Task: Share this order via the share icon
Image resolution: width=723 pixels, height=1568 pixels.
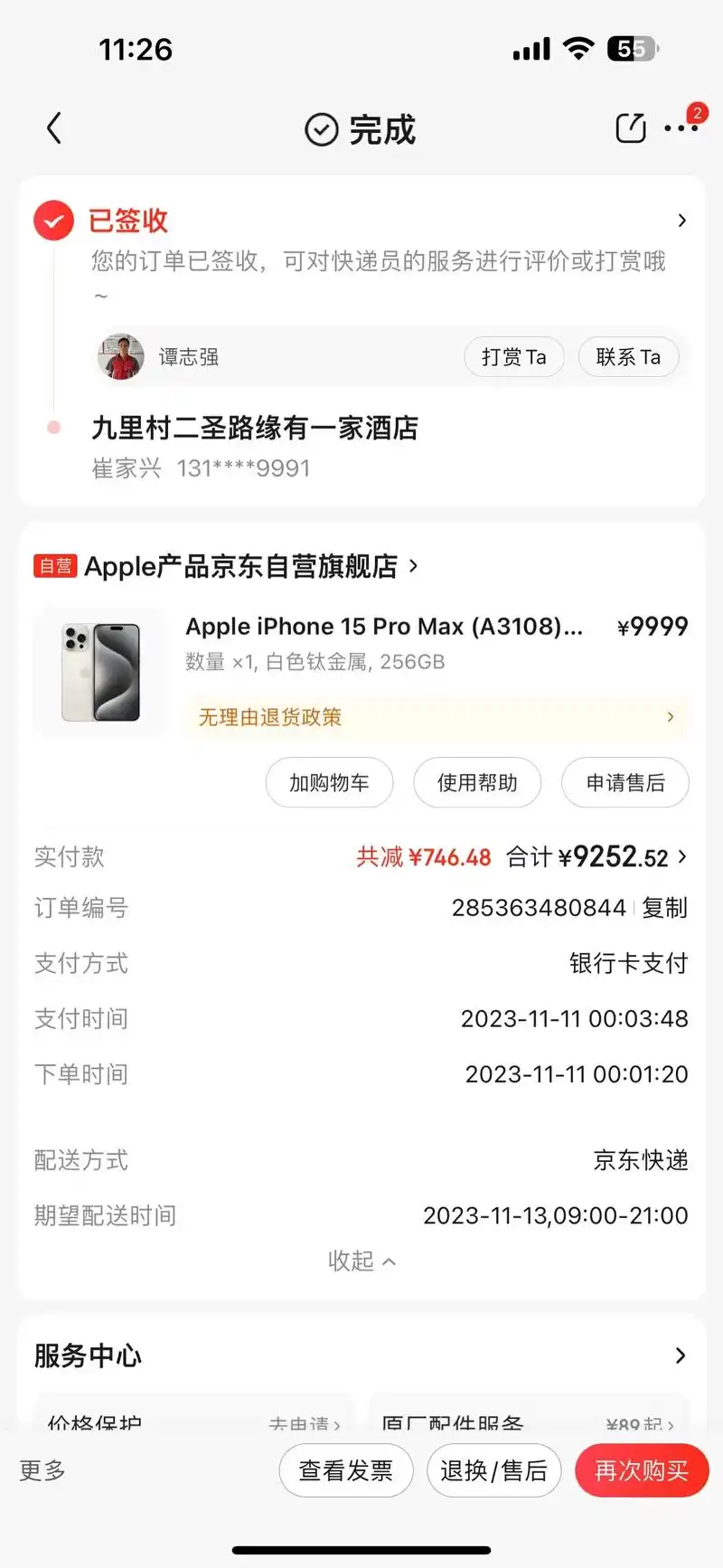Action: pyautogui.click(x=630, y=128)
